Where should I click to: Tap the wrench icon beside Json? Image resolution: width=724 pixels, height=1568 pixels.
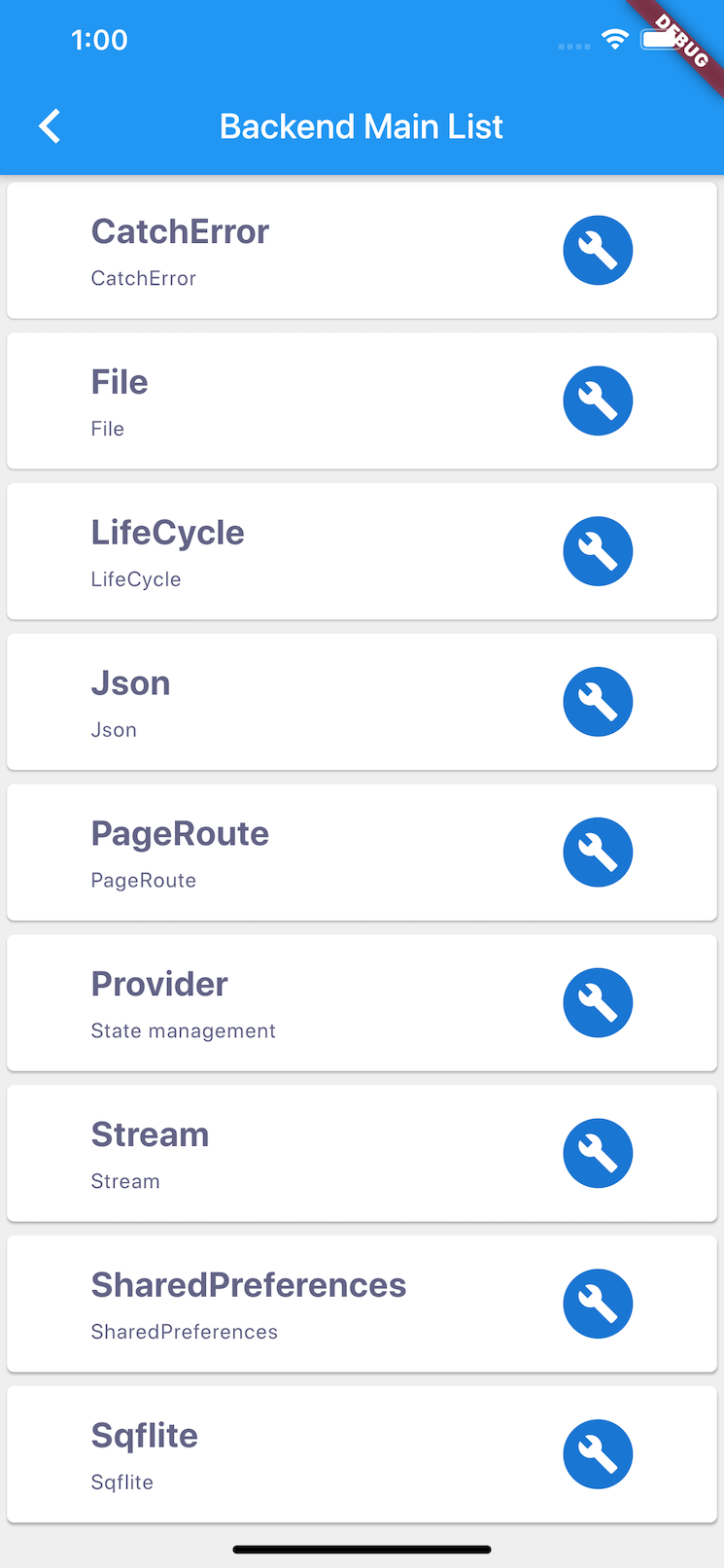598,702
